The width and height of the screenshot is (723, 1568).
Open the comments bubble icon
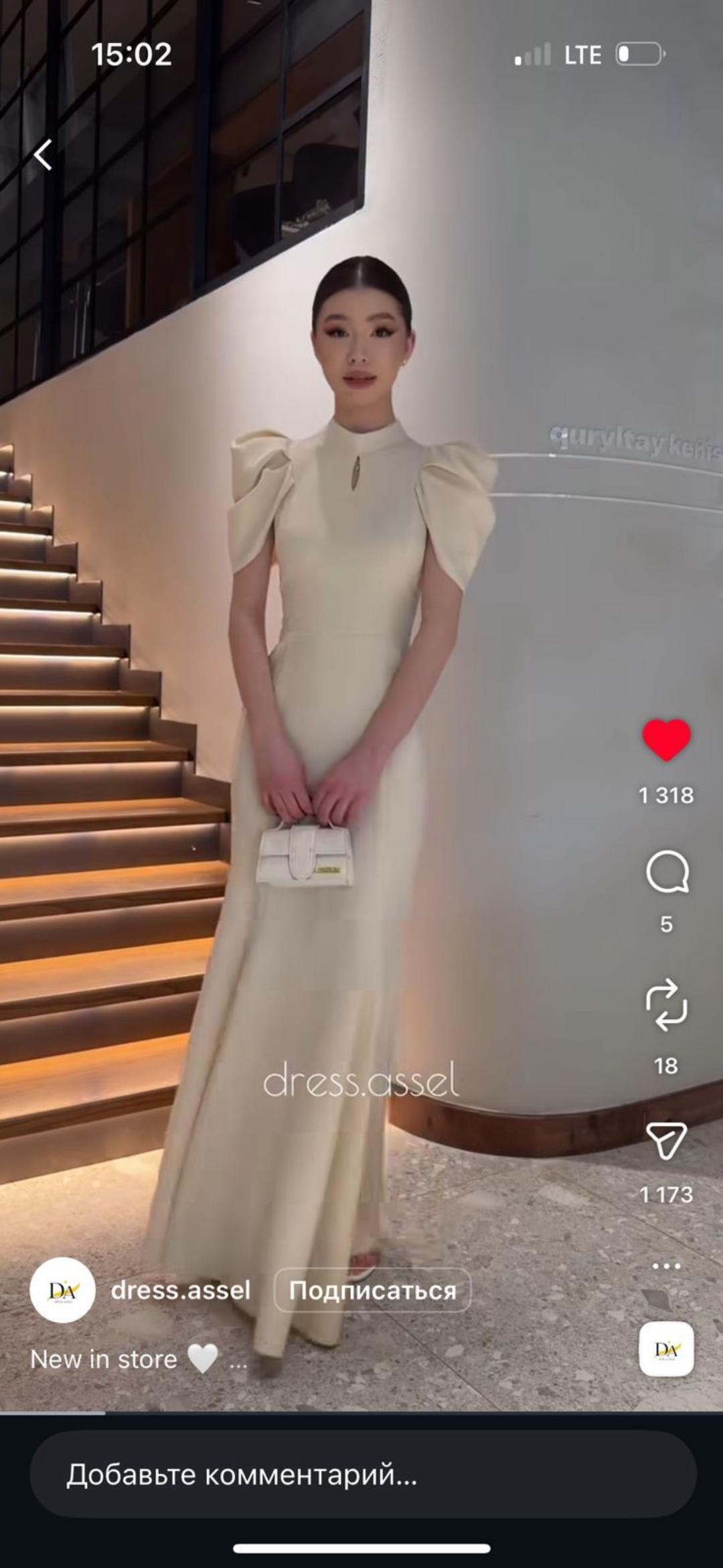(667, 872)
